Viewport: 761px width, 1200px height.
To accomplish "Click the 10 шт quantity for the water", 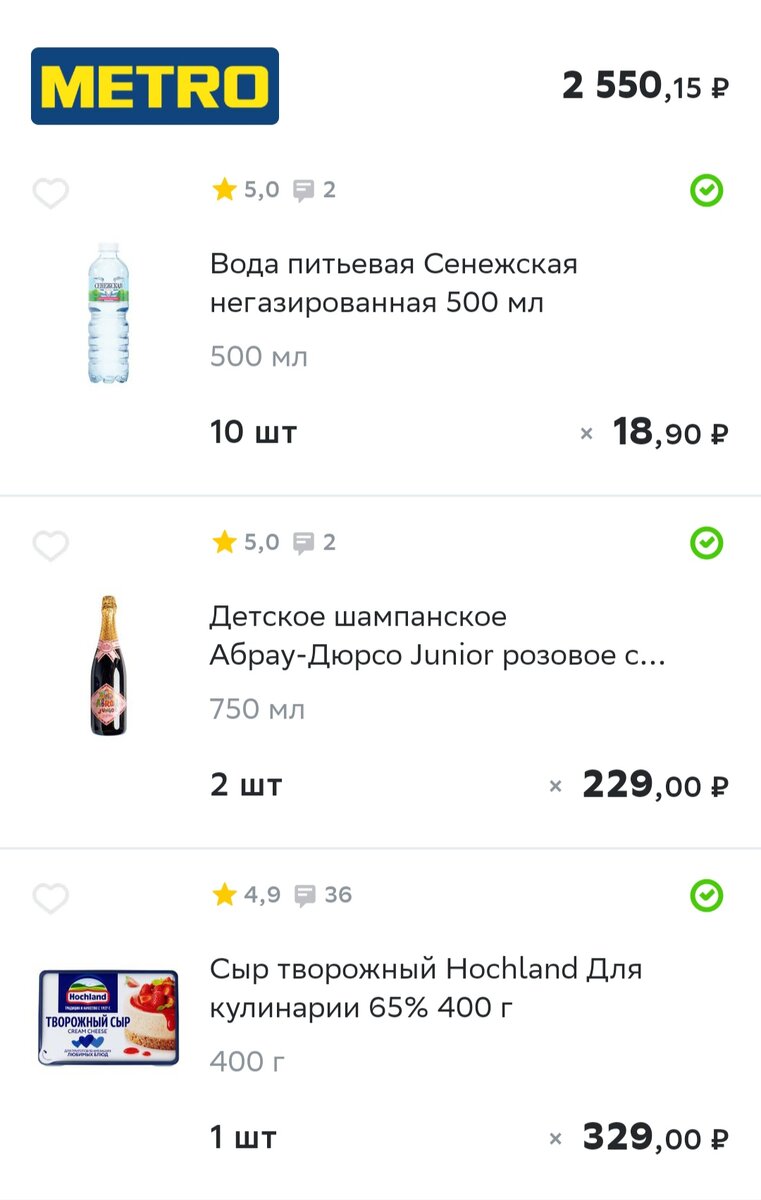I will coord(253,432).
